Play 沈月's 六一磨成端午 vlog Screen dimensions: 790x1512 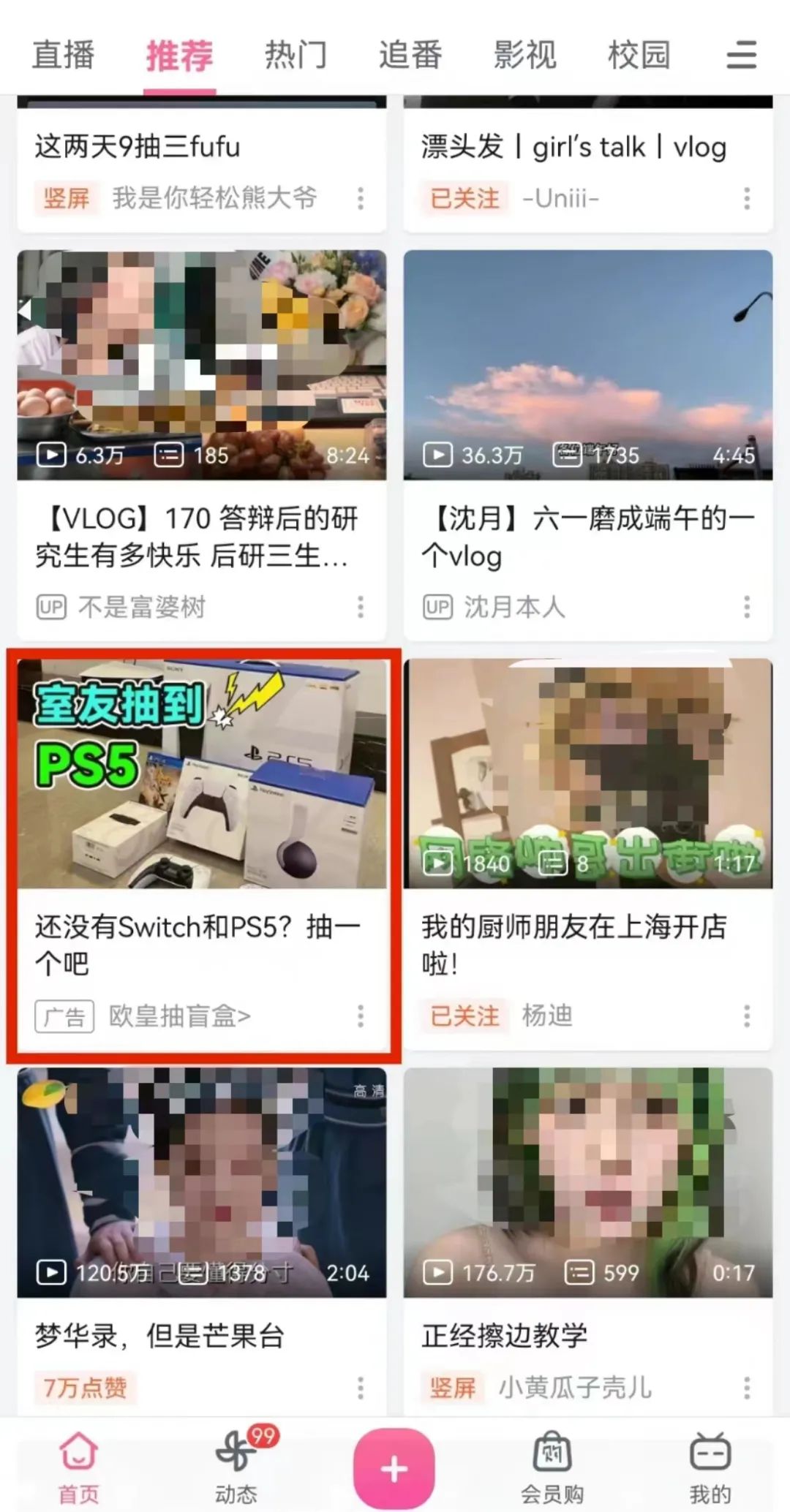click(x=587, y=366)
